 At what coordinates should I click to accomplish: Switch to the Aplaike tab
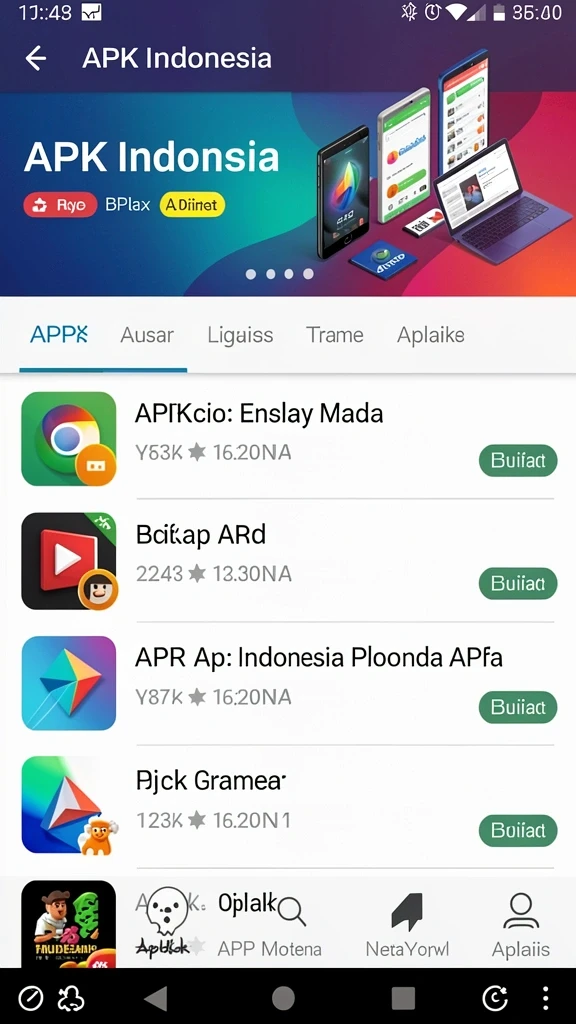[x=431, y=335]
